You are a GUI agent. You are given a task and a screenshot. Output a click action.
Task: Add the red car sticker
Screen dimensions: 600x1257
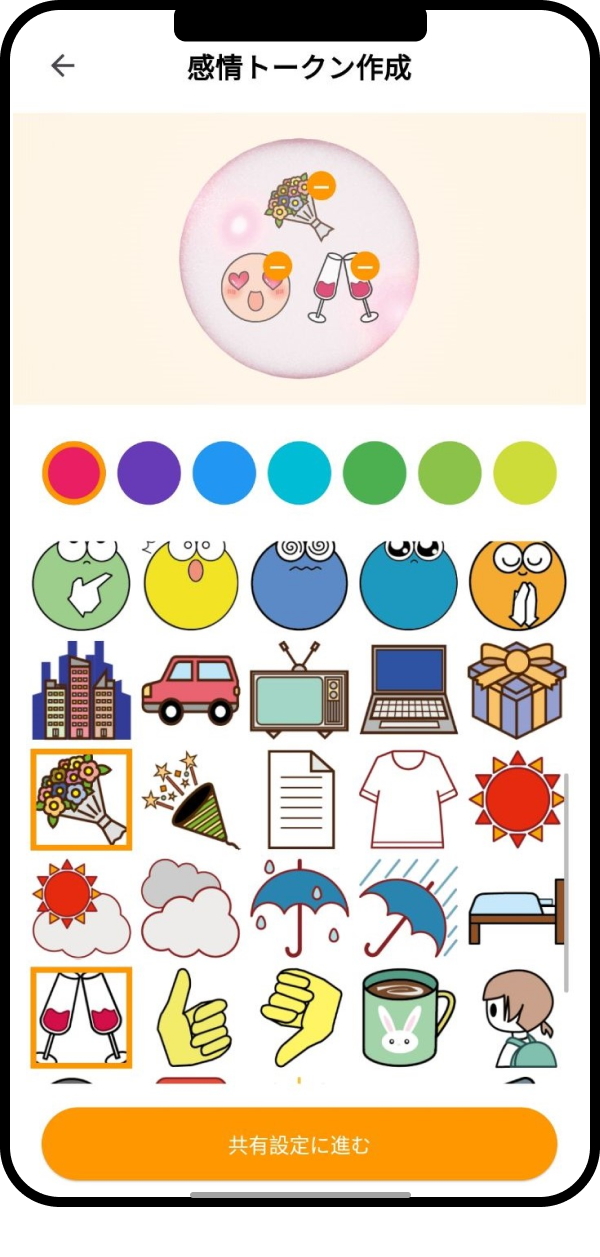coord(190,690)
